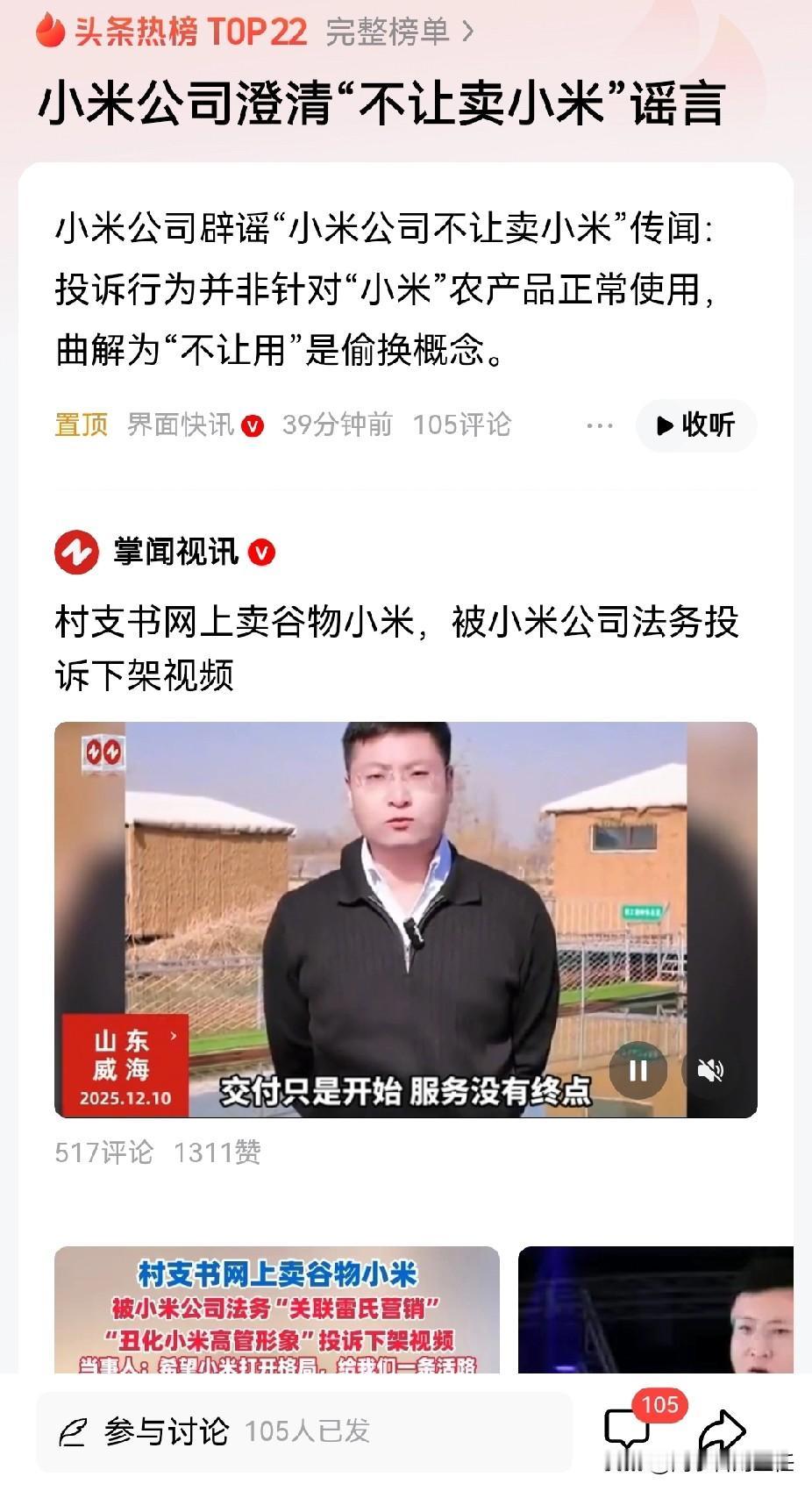Viewport: 812px width, 1491px height.
Task: Open more options via the ellipsis
Action: [600, 426]
